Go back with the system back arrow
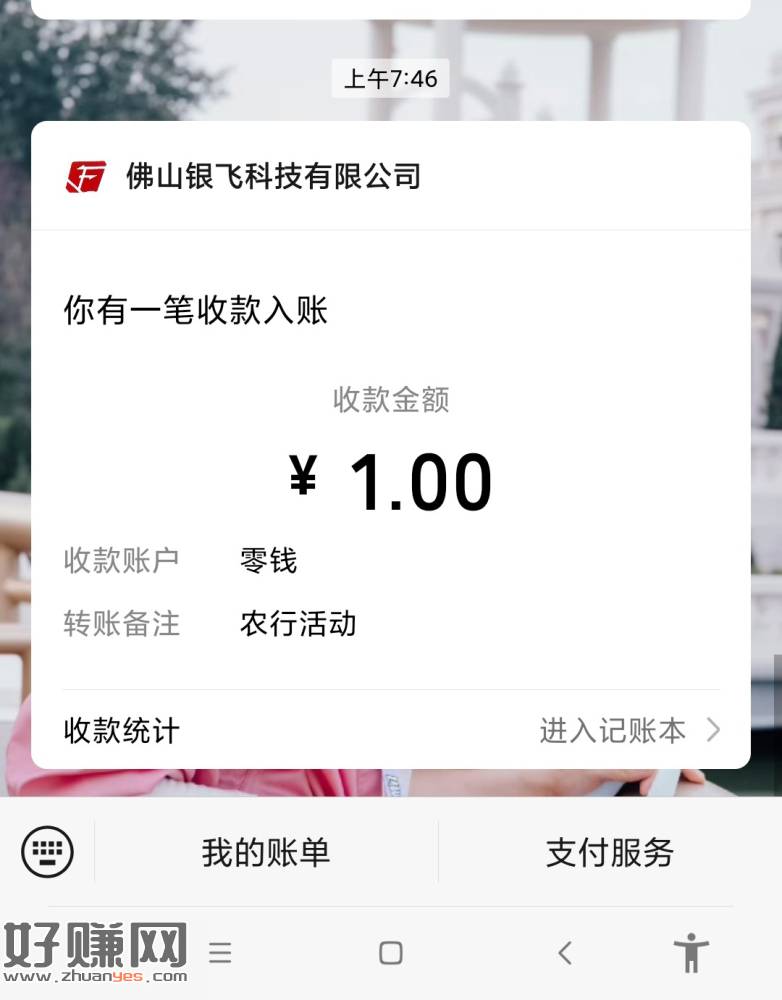Viewport: 782px width, 1000px height. point(565,952)
